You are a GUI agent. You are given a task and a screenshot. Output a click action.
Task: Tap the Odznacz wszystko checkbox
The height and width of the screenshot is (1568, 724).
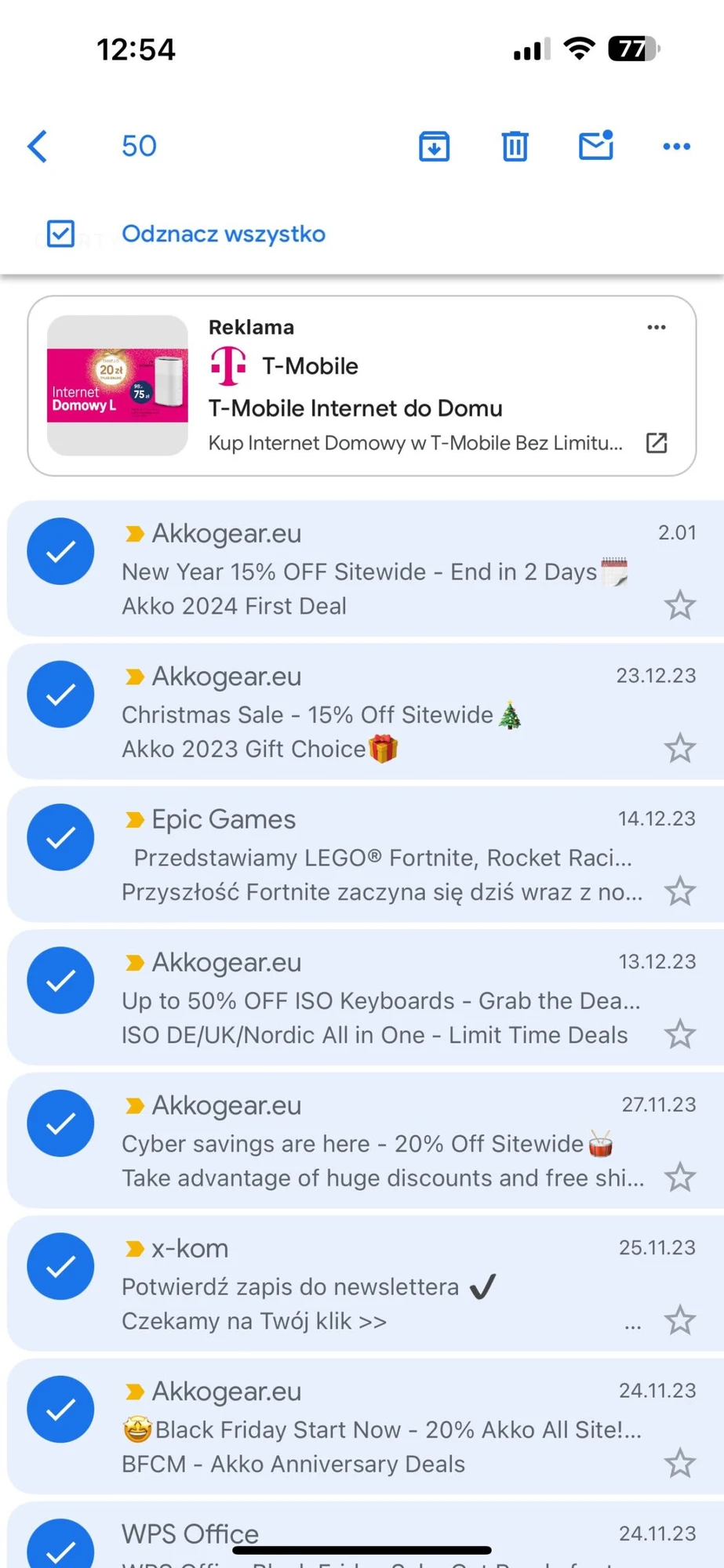pos(60,234)
